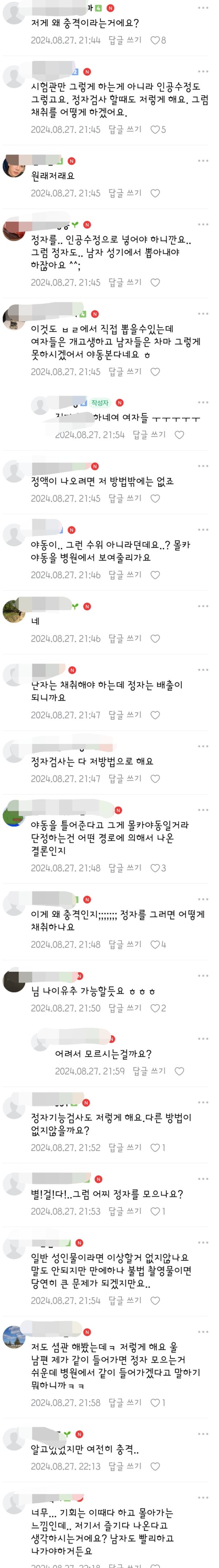Like the comment starting "시험관만 그렇게"
Screen dimensions: 219x1568
(x=158, y=130)
